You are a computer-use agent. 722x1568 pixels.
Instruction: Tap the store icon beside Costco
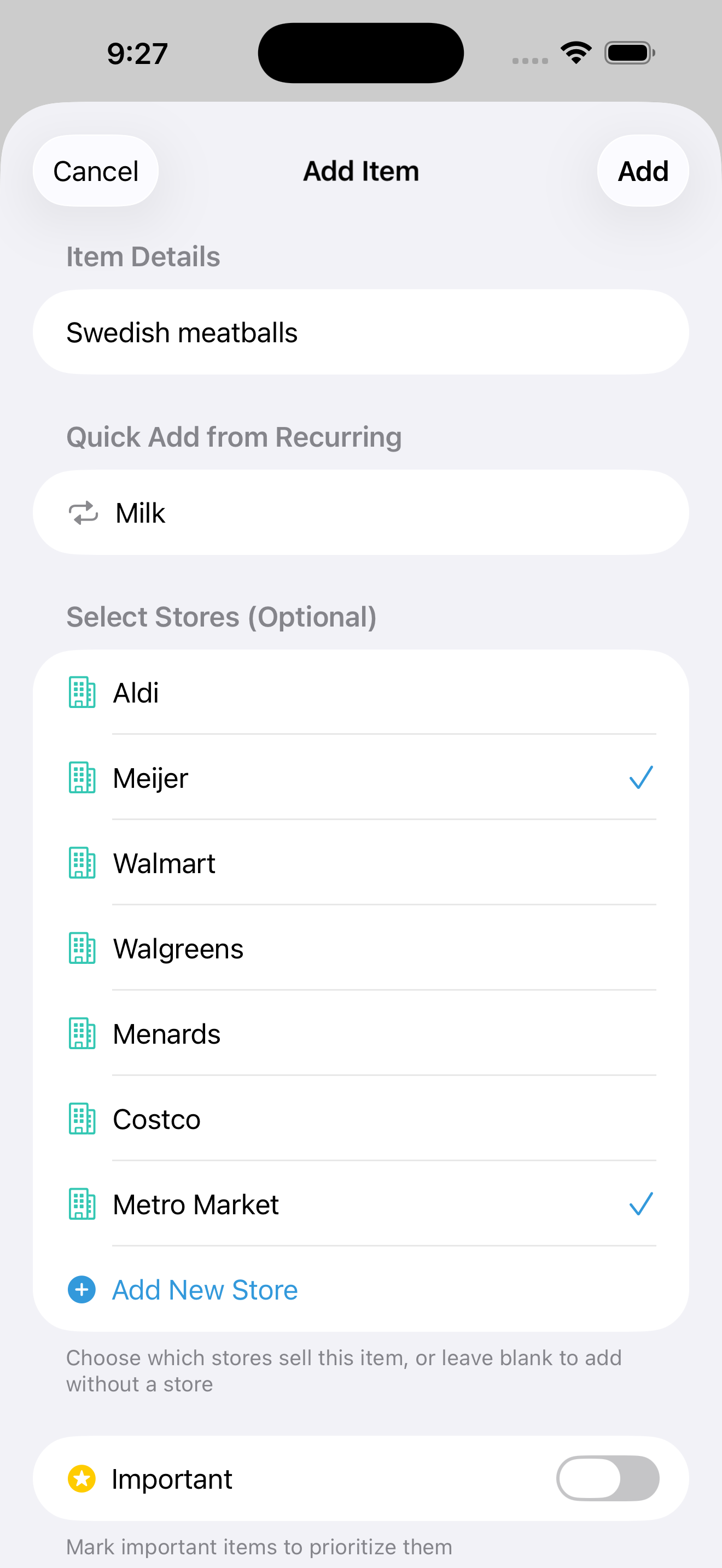tap(81, 1119)
